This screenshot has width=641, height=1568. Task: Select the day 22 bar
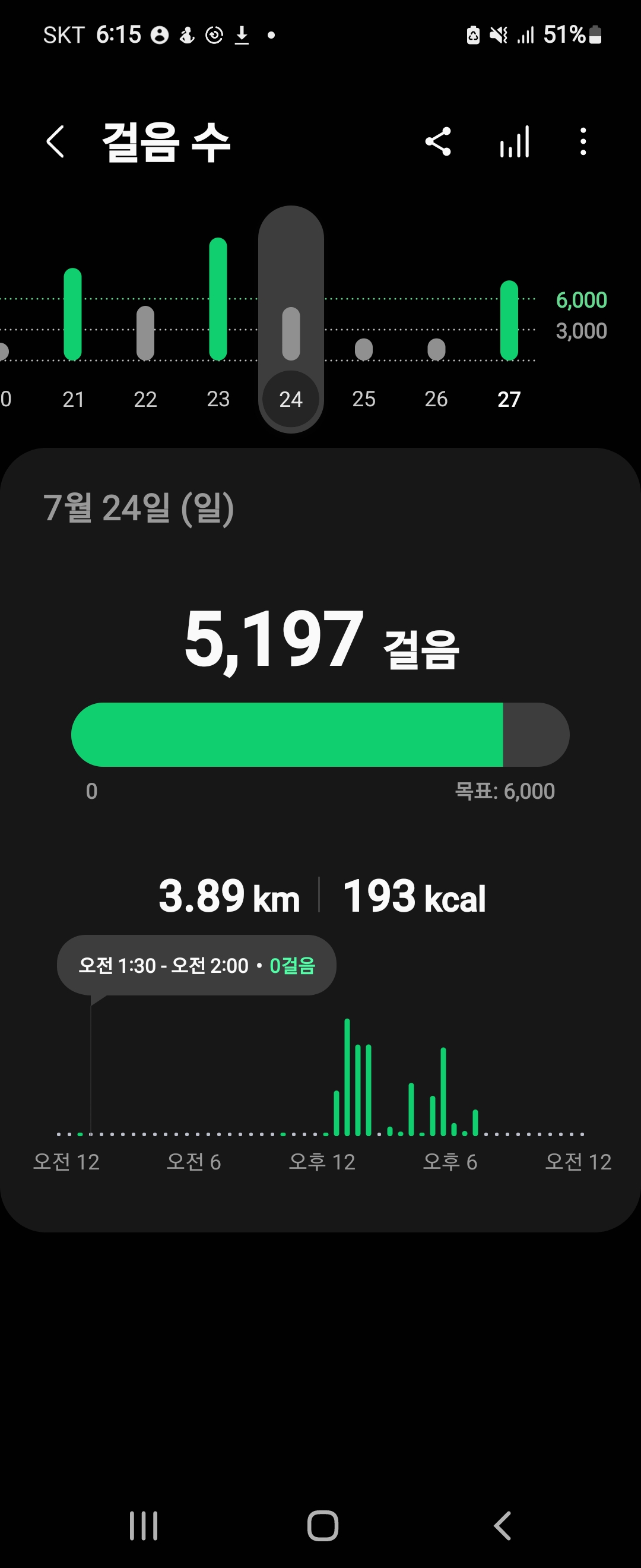(145, 333)
